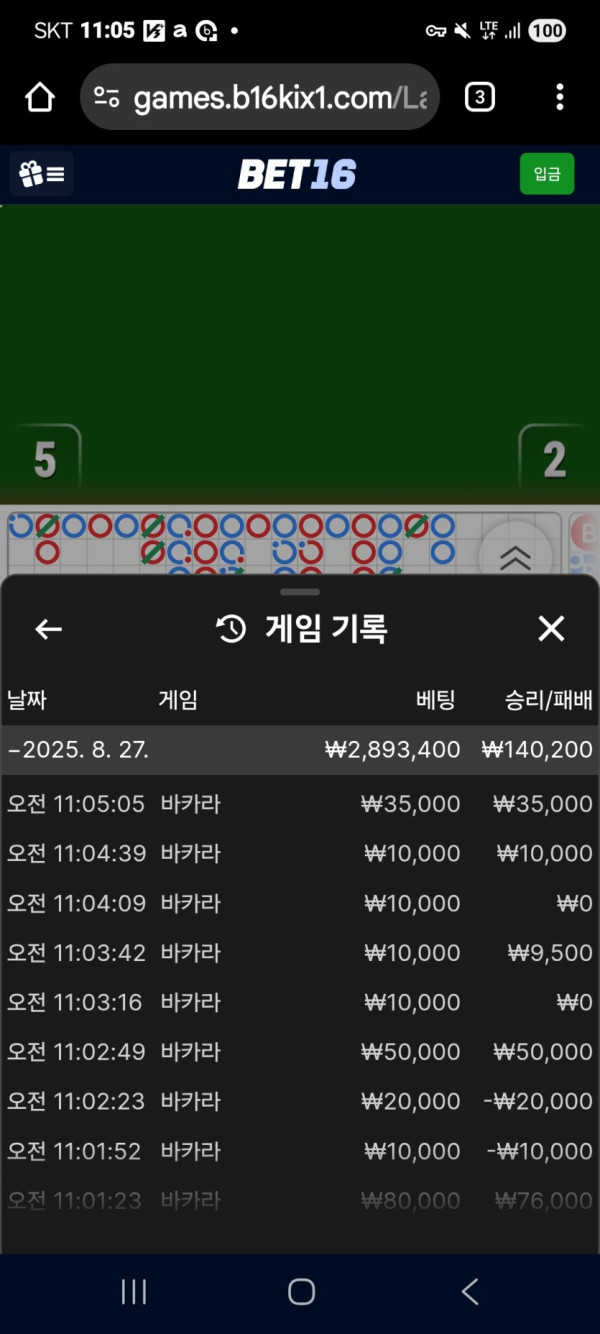600x1334 pixels.
Task: Open the 오전 11:04:39 바카라 record
Action: [300, 854]
